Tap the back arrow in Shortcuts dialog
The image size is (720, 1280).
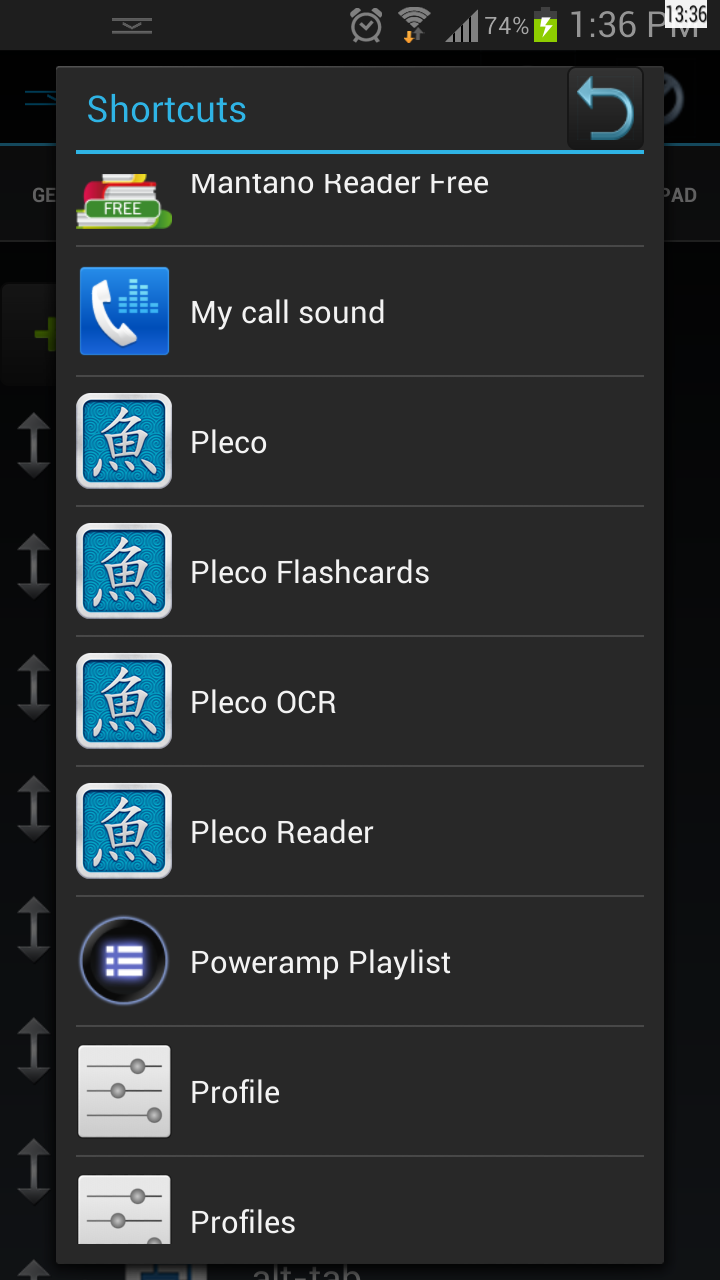605,109
